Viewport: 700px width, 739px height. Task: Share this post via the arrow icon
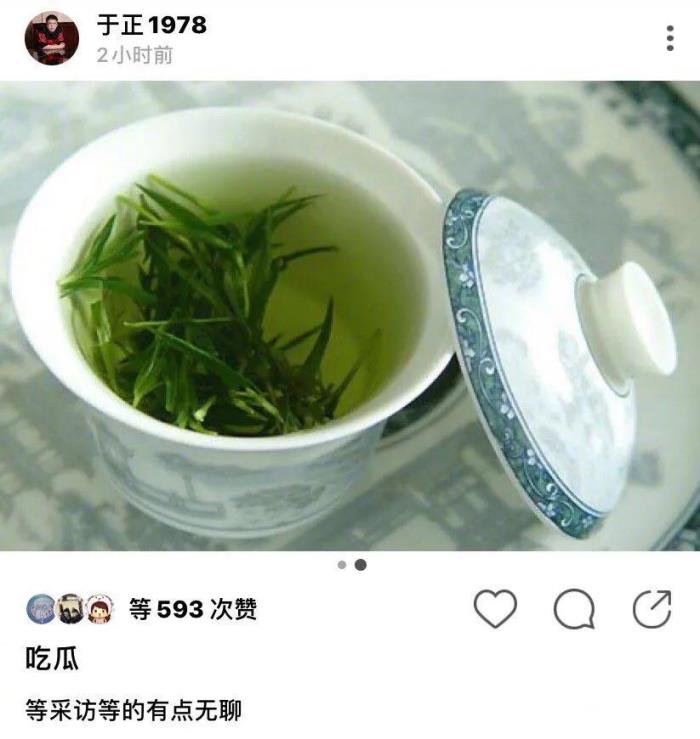click(x=653, y=608)
